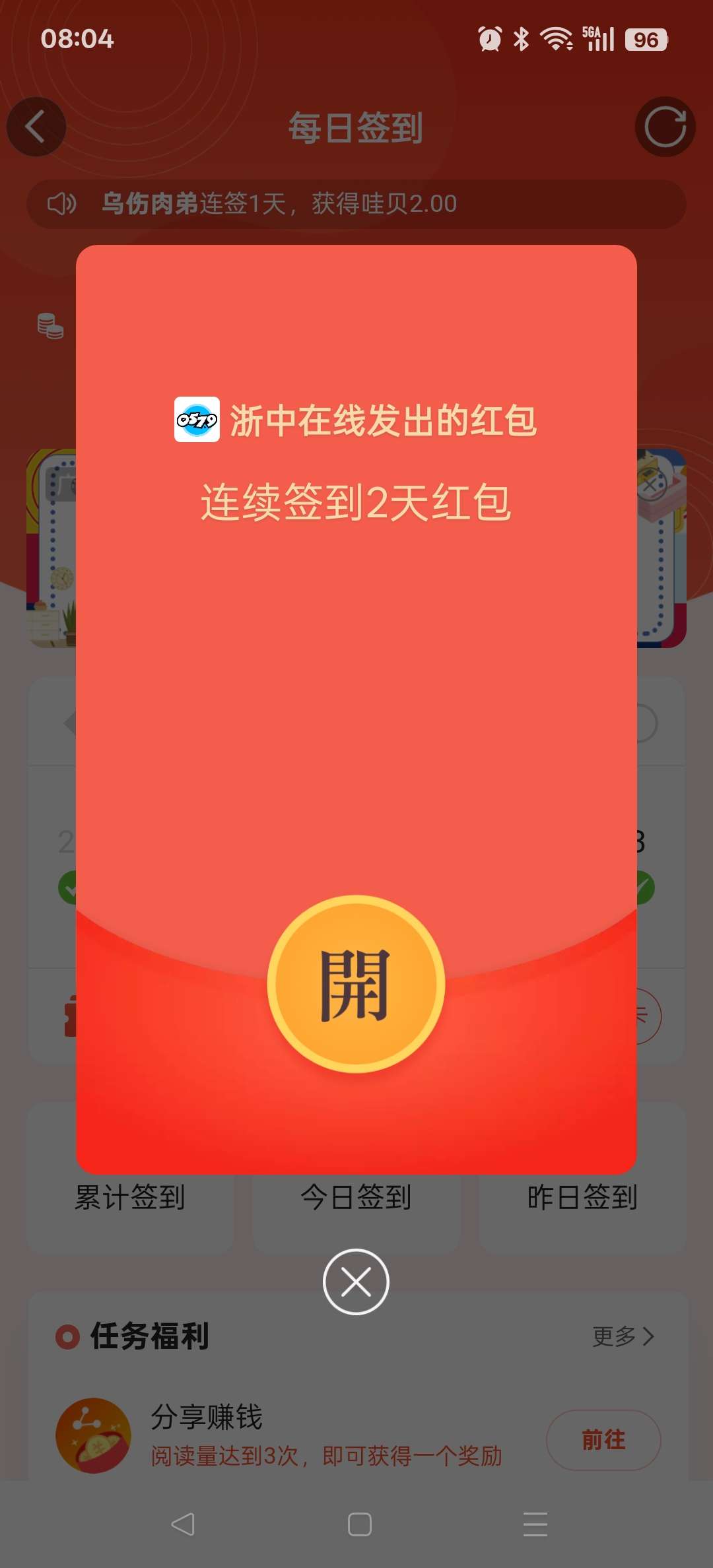Viewport: 713px width, 1568px height.
Task: Refresh the daily check-in page
Action: [665, 127]
